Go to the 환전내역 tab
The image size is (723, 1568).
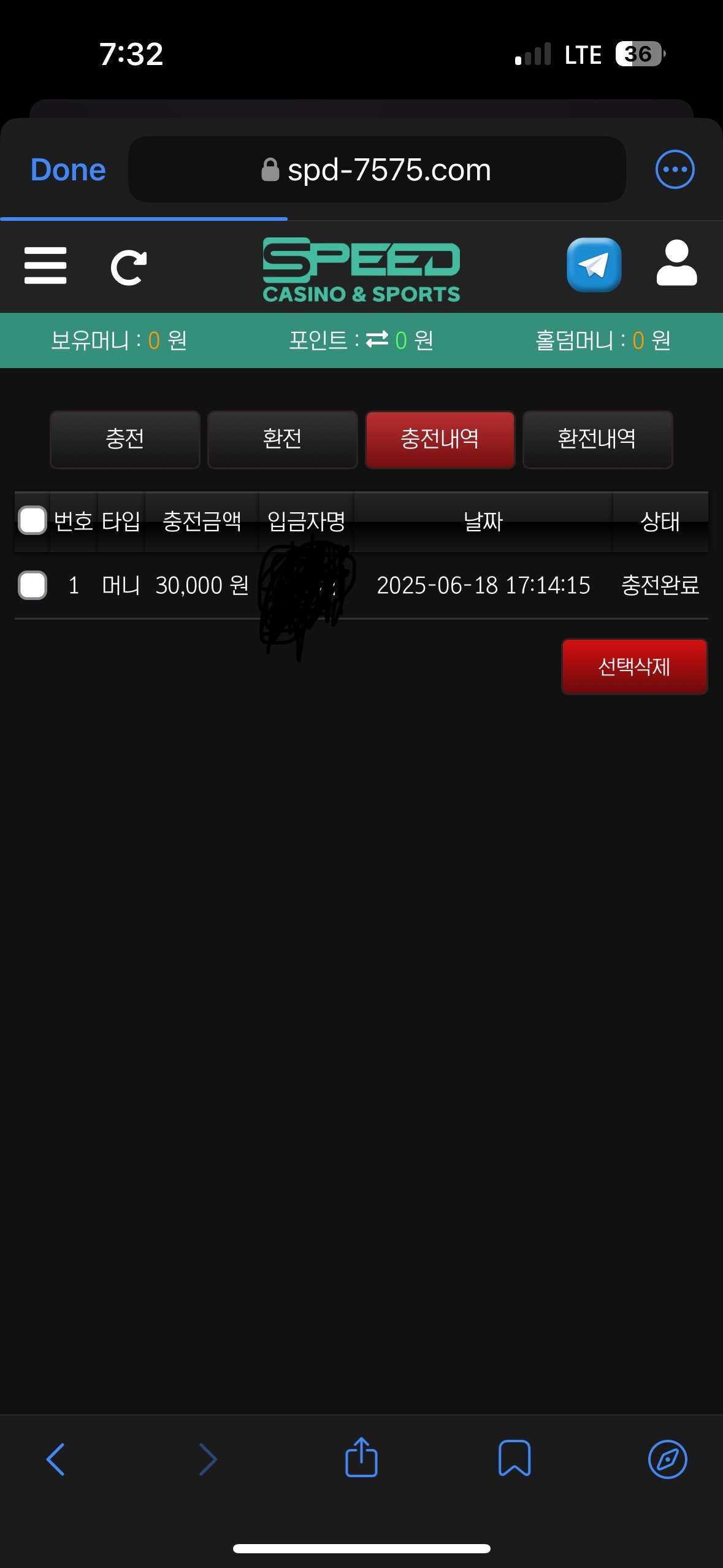click(x=597, y=439)
